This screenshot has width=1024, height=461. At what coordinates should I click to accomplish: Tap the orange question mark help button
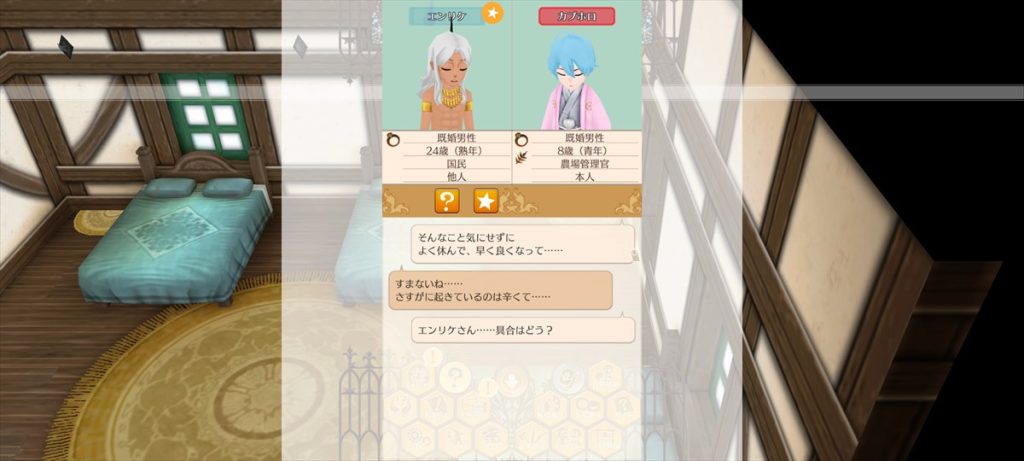pyautogui.click(x=447, y=201)
